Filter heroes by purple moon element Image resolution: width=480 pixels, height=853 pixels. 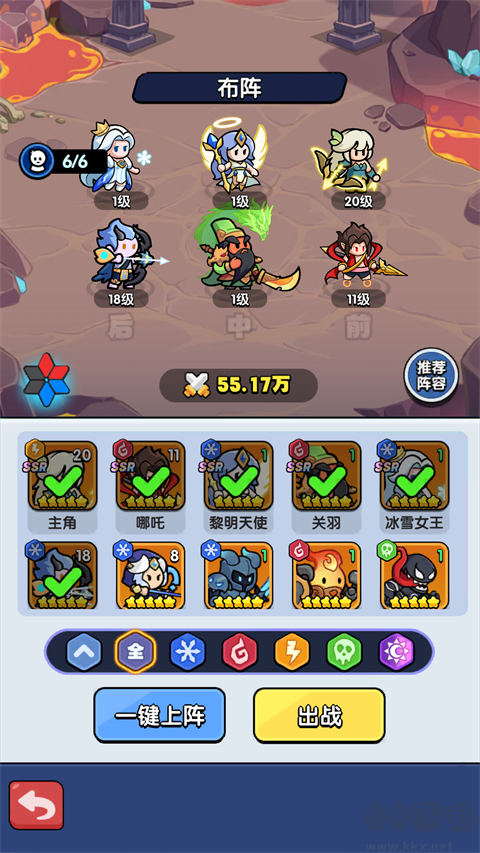[396, 652]
